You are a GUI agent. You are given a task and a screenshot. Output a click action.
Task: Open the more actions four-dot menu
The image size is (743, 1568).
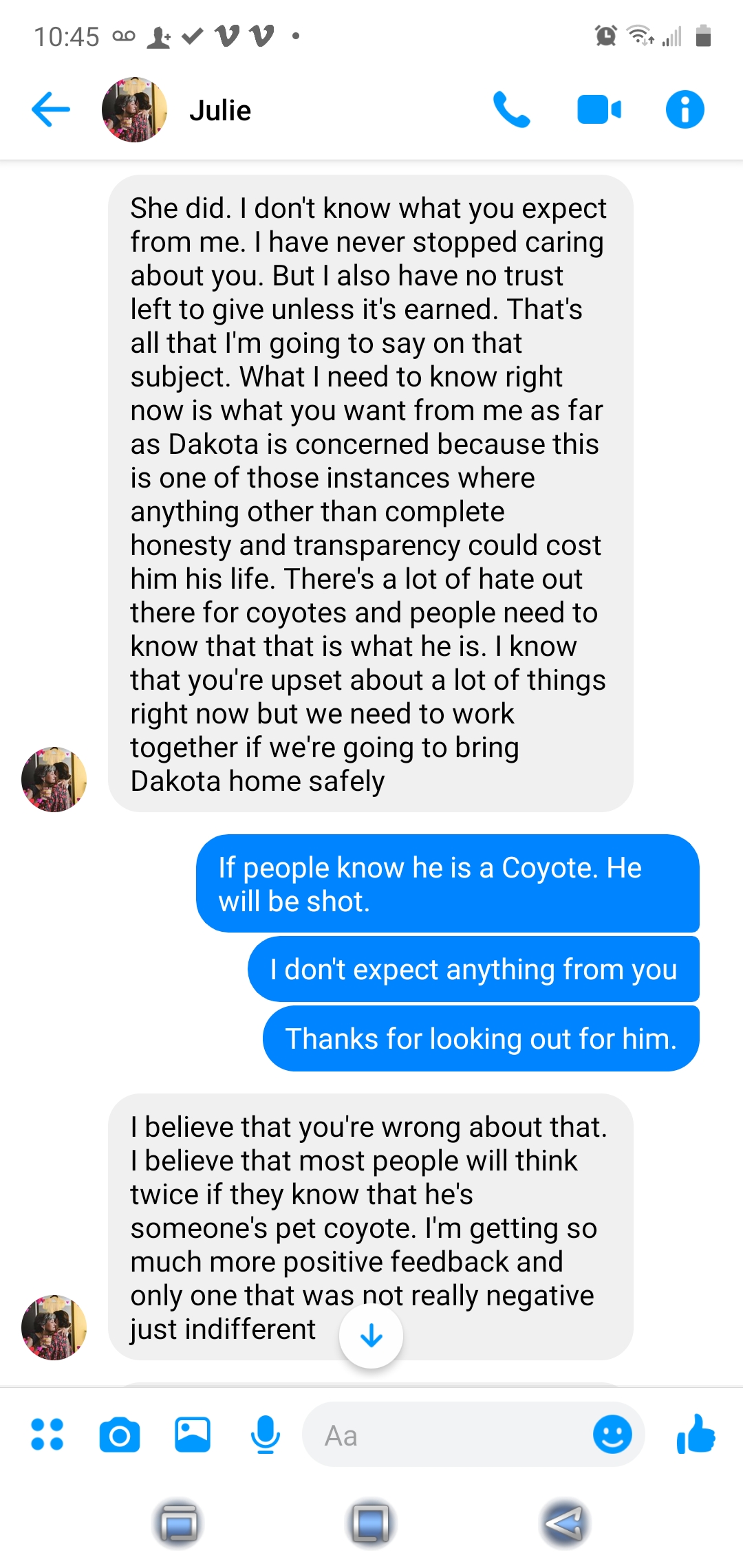(47, 1435)
